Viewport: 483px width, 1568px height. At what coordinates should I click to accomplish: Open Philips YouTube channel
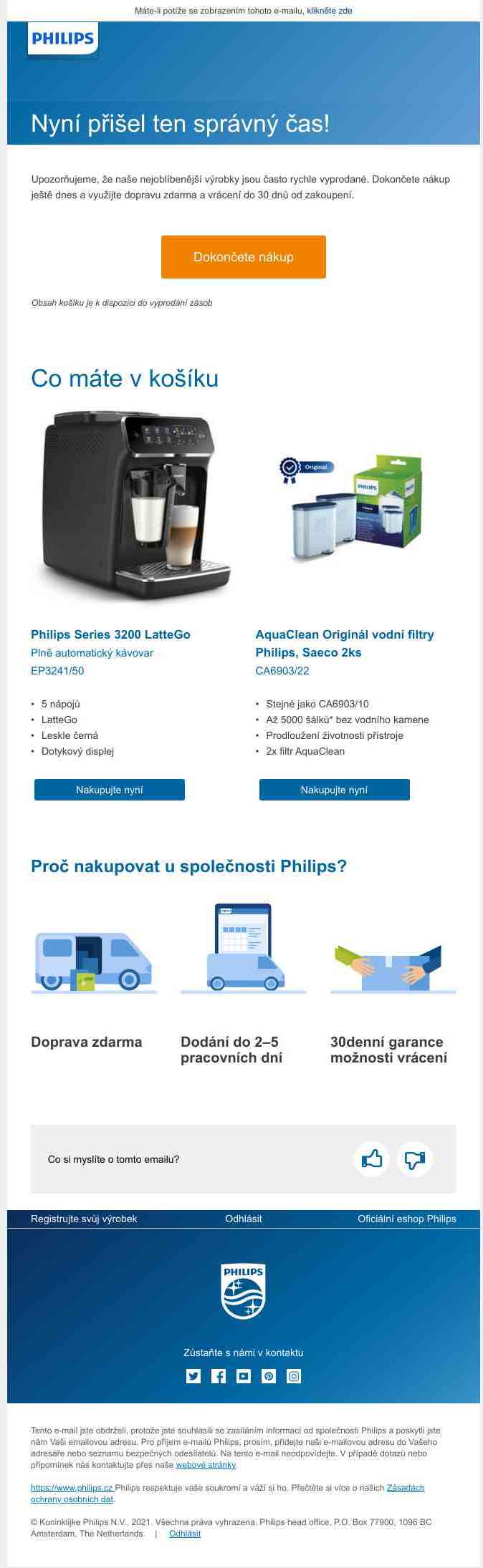click(244, 1376)
